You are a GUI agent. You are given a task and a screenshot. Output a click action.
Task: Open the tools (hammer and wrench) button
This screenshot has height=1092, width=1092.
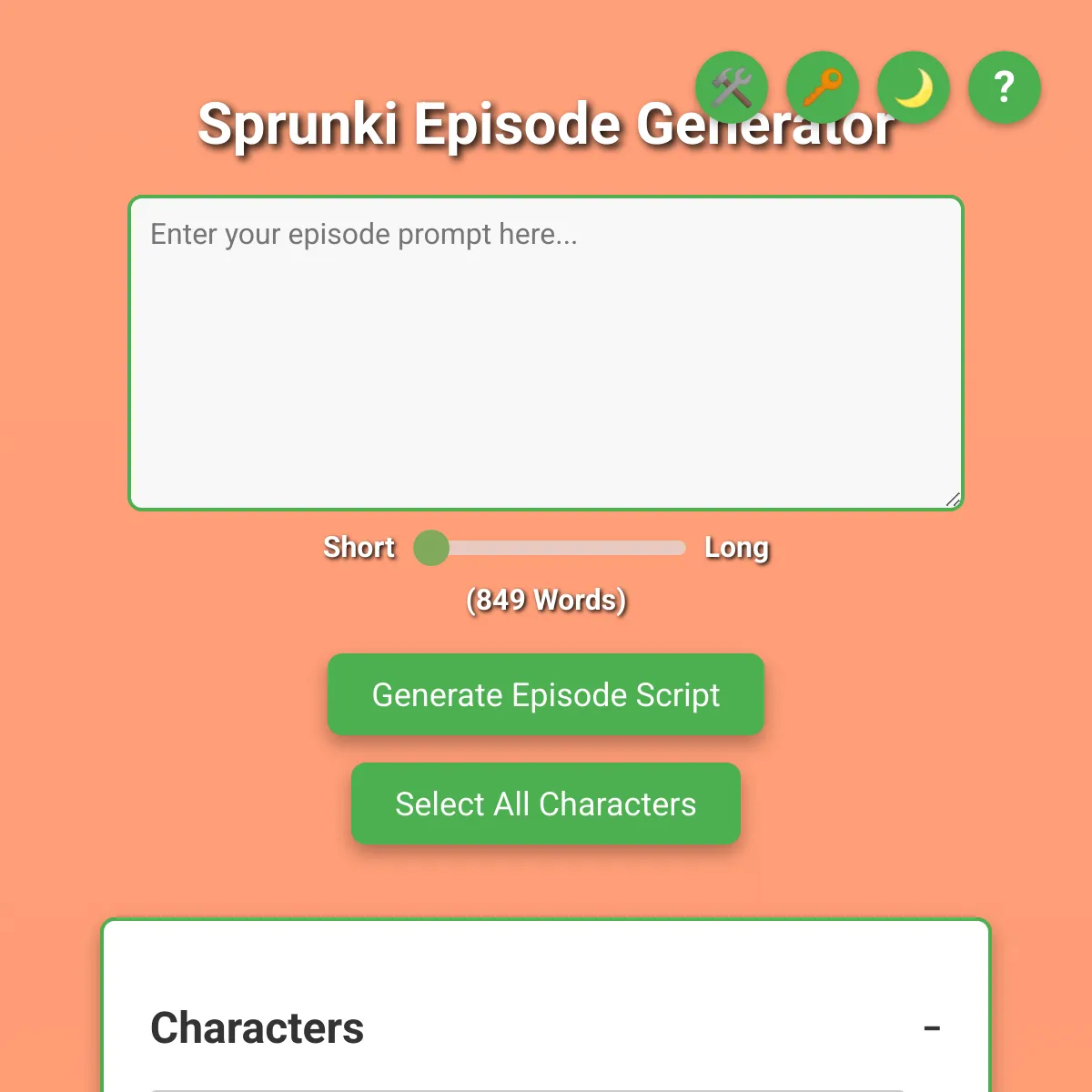[732, 88]
